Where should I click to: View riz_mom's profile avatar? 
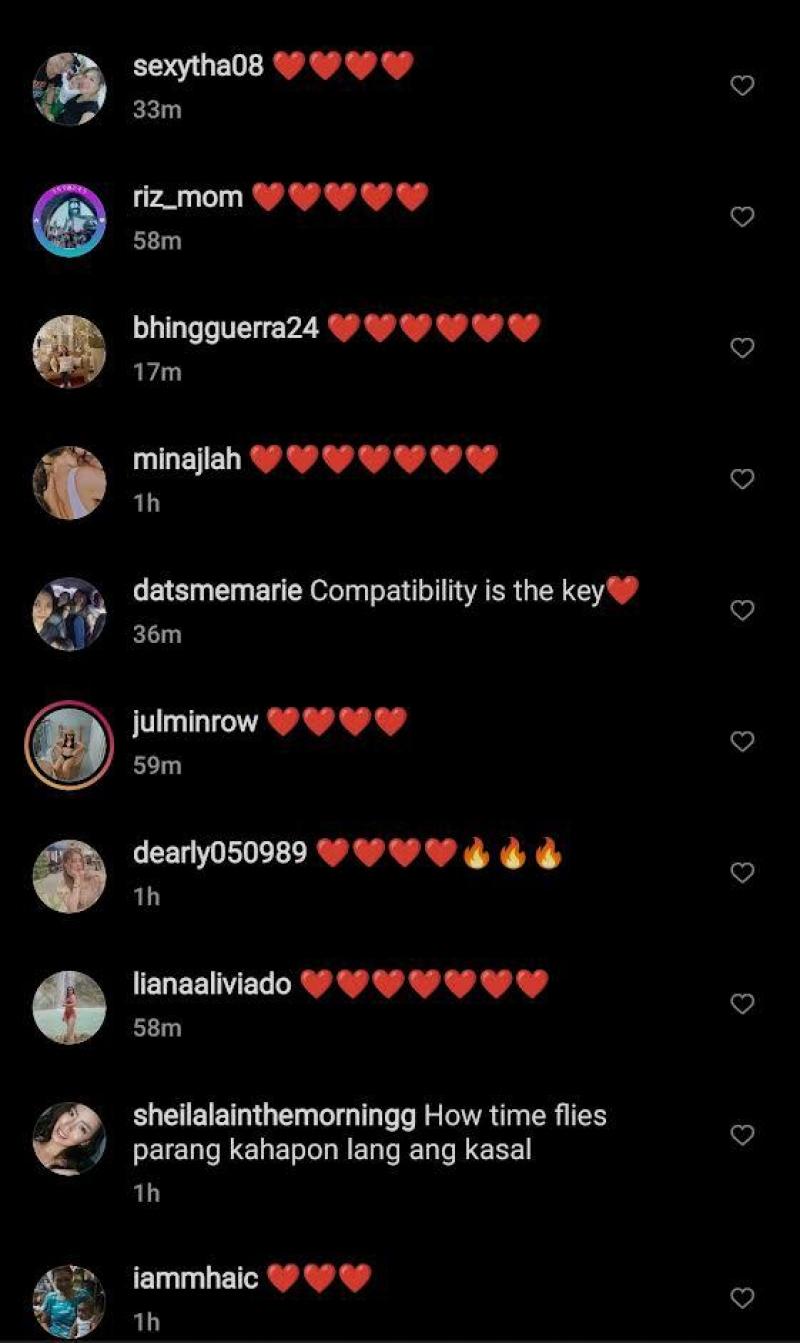69,220
